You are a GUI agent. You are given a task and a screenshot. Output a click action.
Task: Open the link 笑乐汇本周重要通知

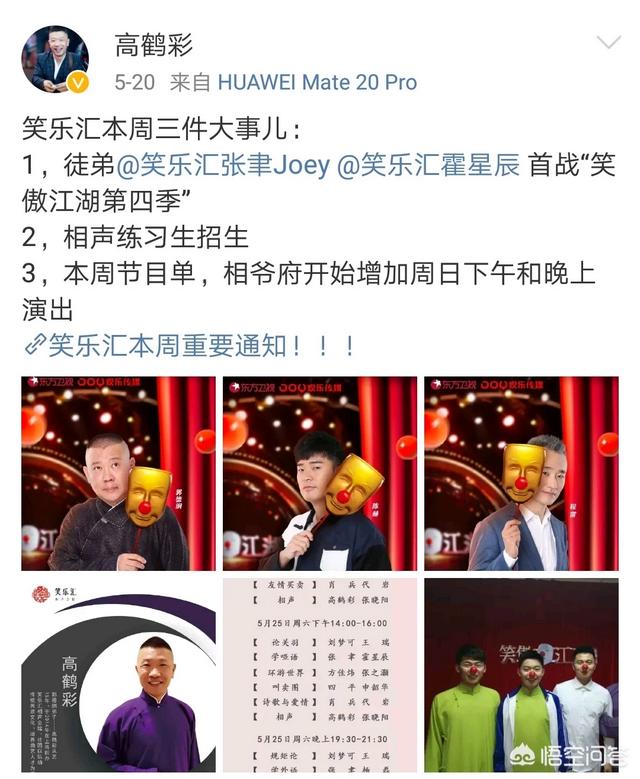point(190,346)
